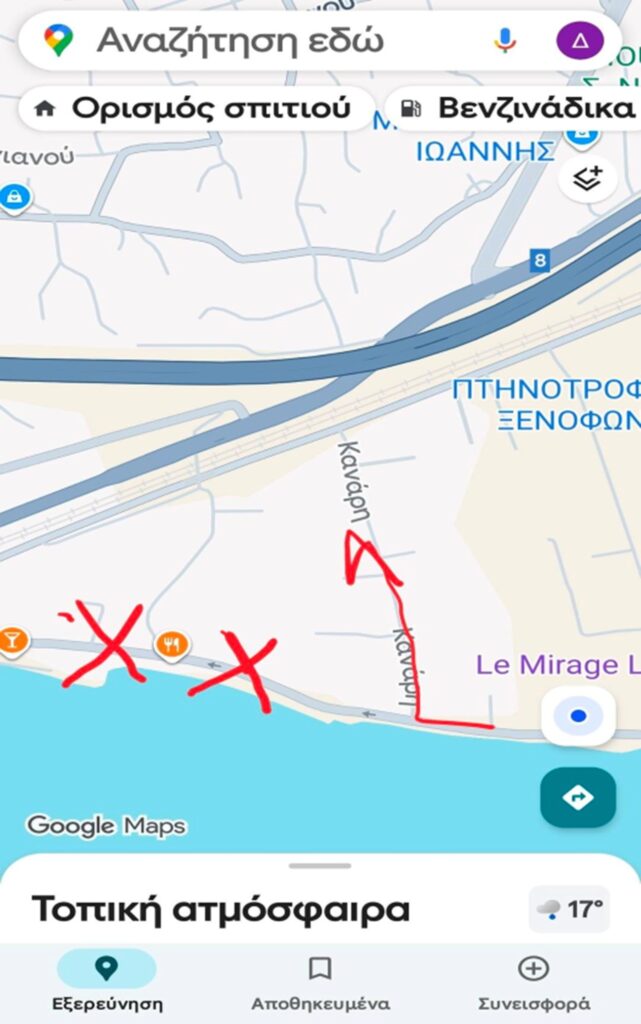The height and width of the screenshot is (1024, 641).
Task: Open the 17° weather widget
Action: tap(569, 908)
